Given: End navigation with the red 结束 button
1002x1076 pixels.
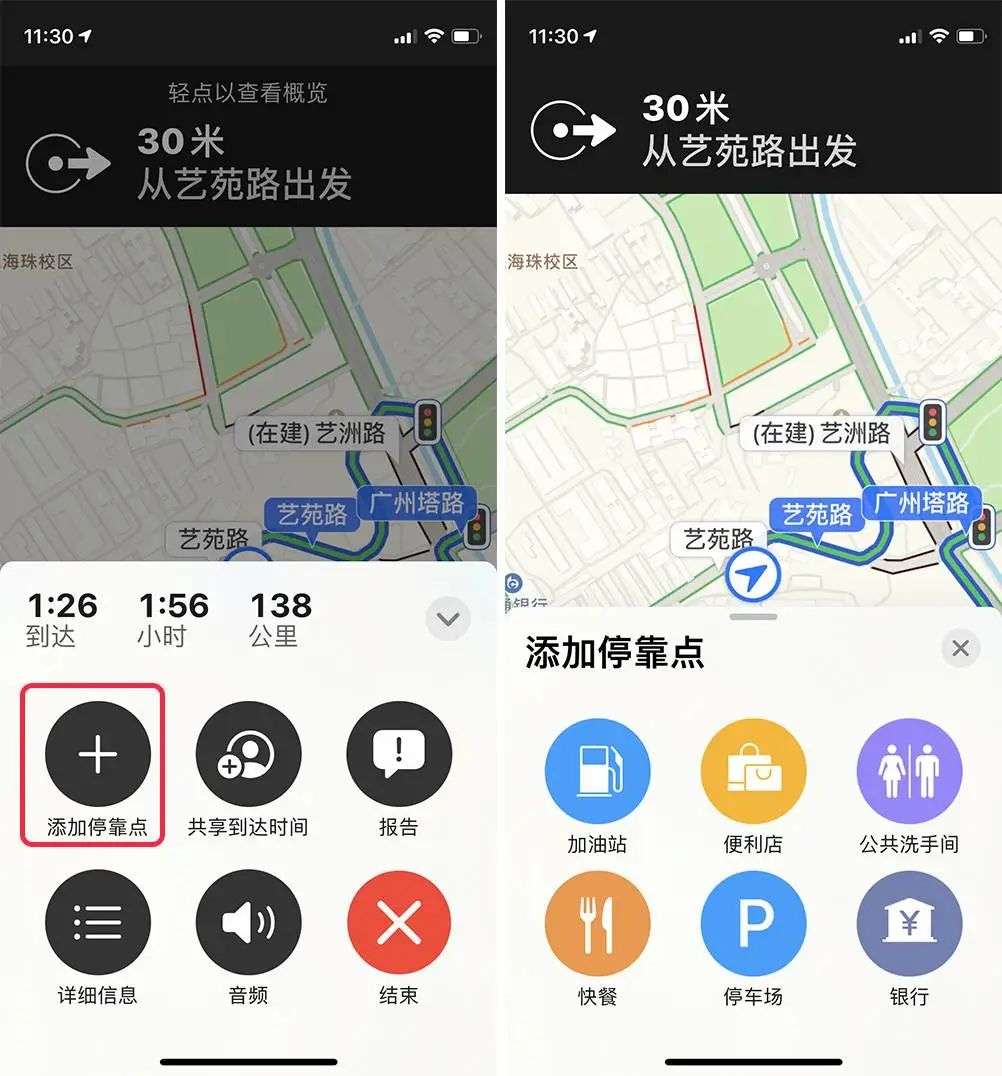Looking at the screenshot, I should coord(399,922).
